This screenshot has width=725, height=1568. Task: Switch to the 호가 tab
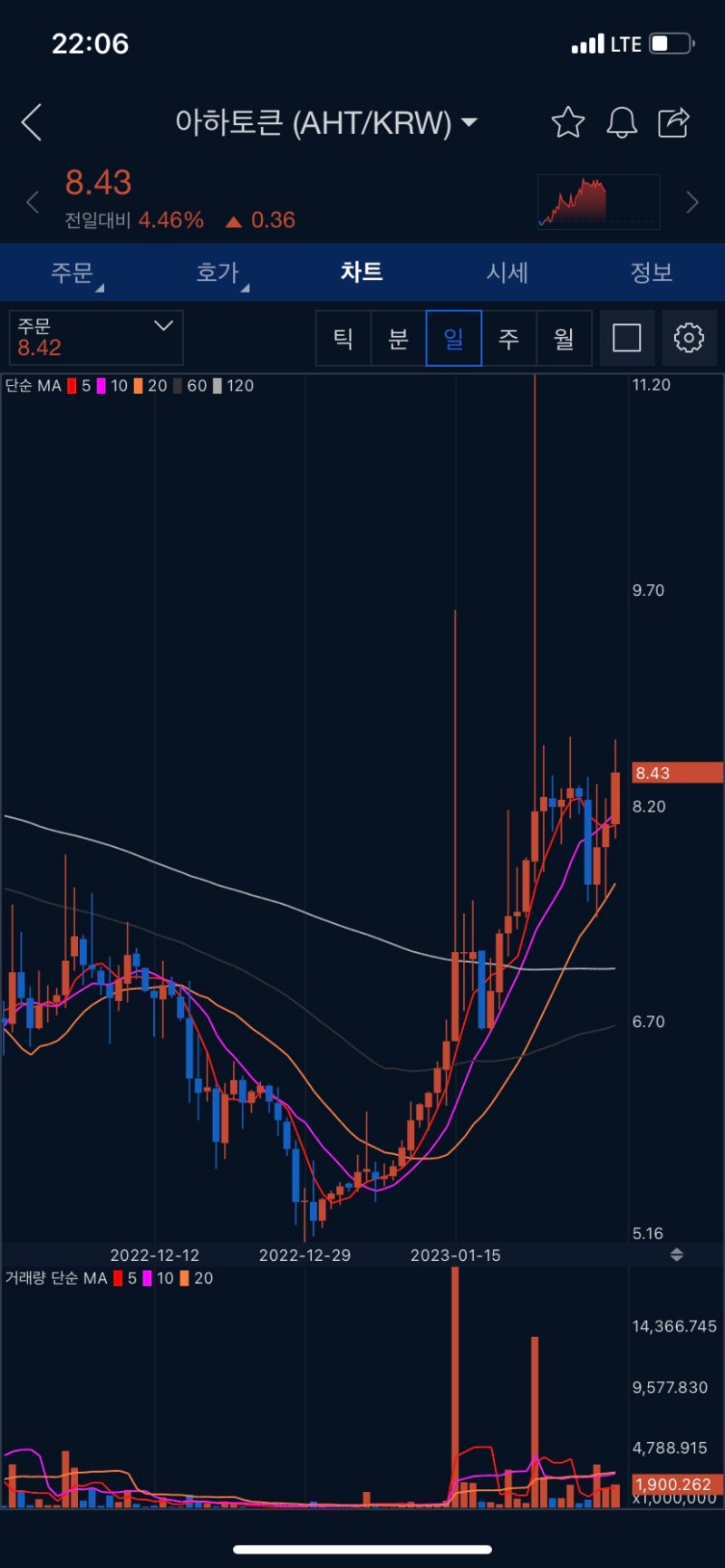(217, 273)
